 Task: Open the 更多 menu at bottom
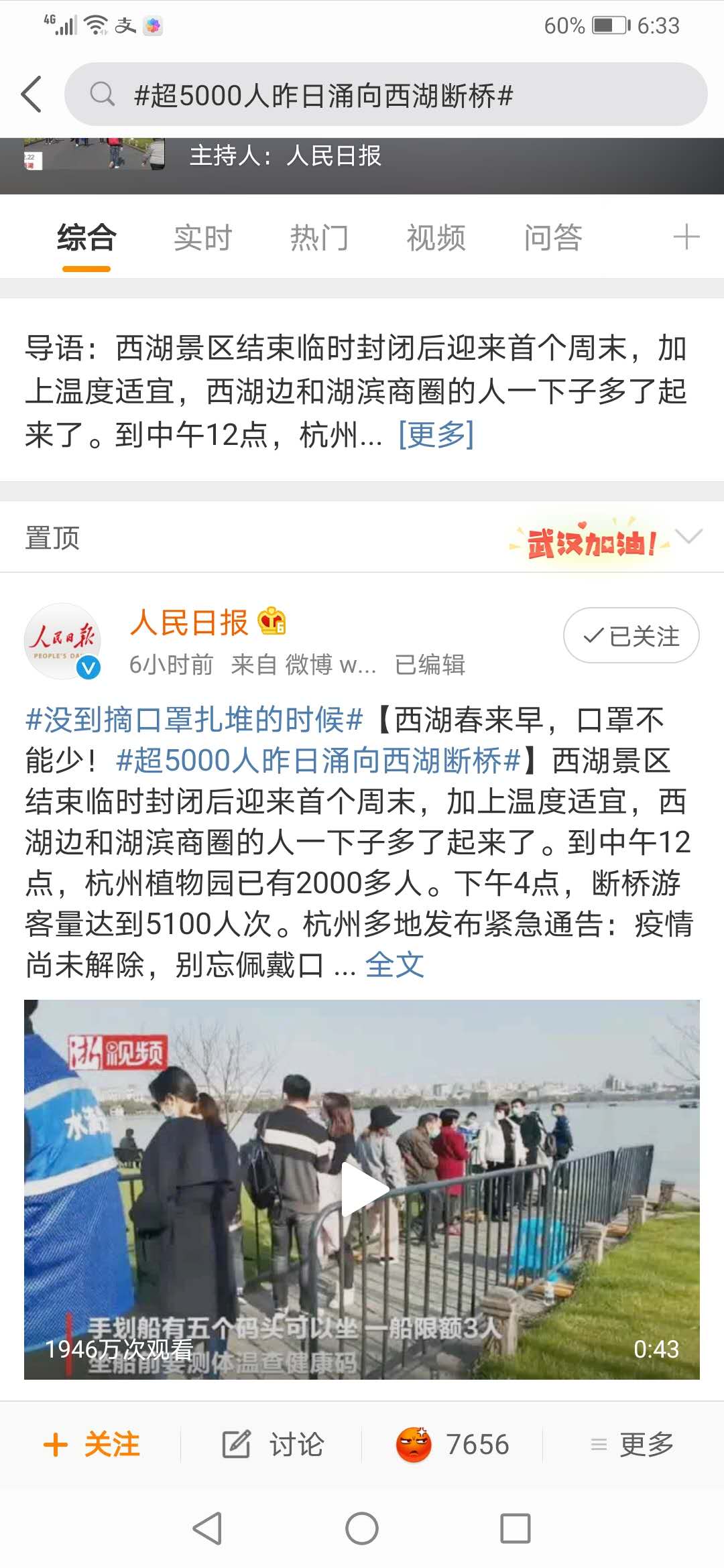(x=632, y=1444)
